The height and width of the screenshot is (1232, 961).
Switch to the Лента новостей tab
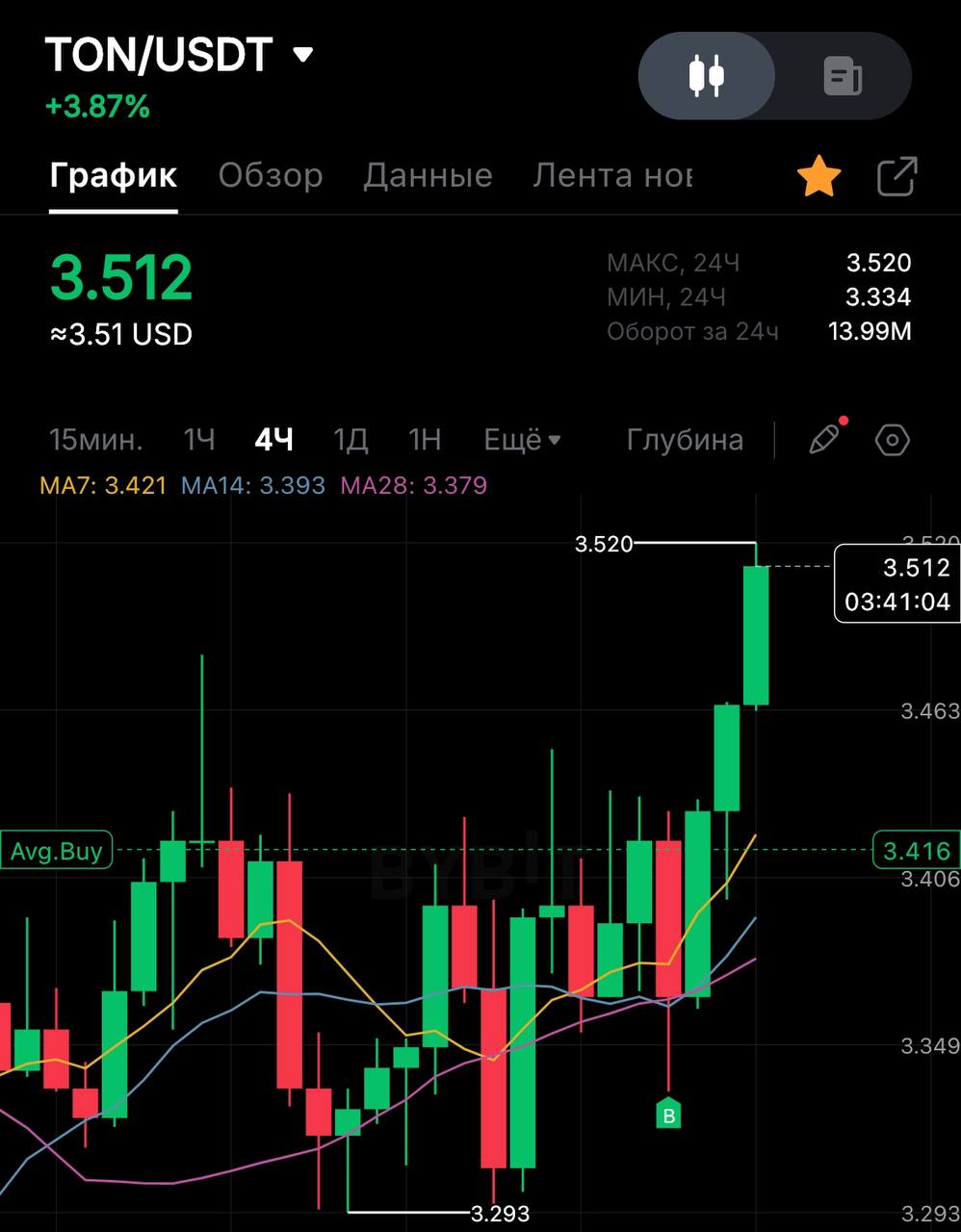[612, 175]
